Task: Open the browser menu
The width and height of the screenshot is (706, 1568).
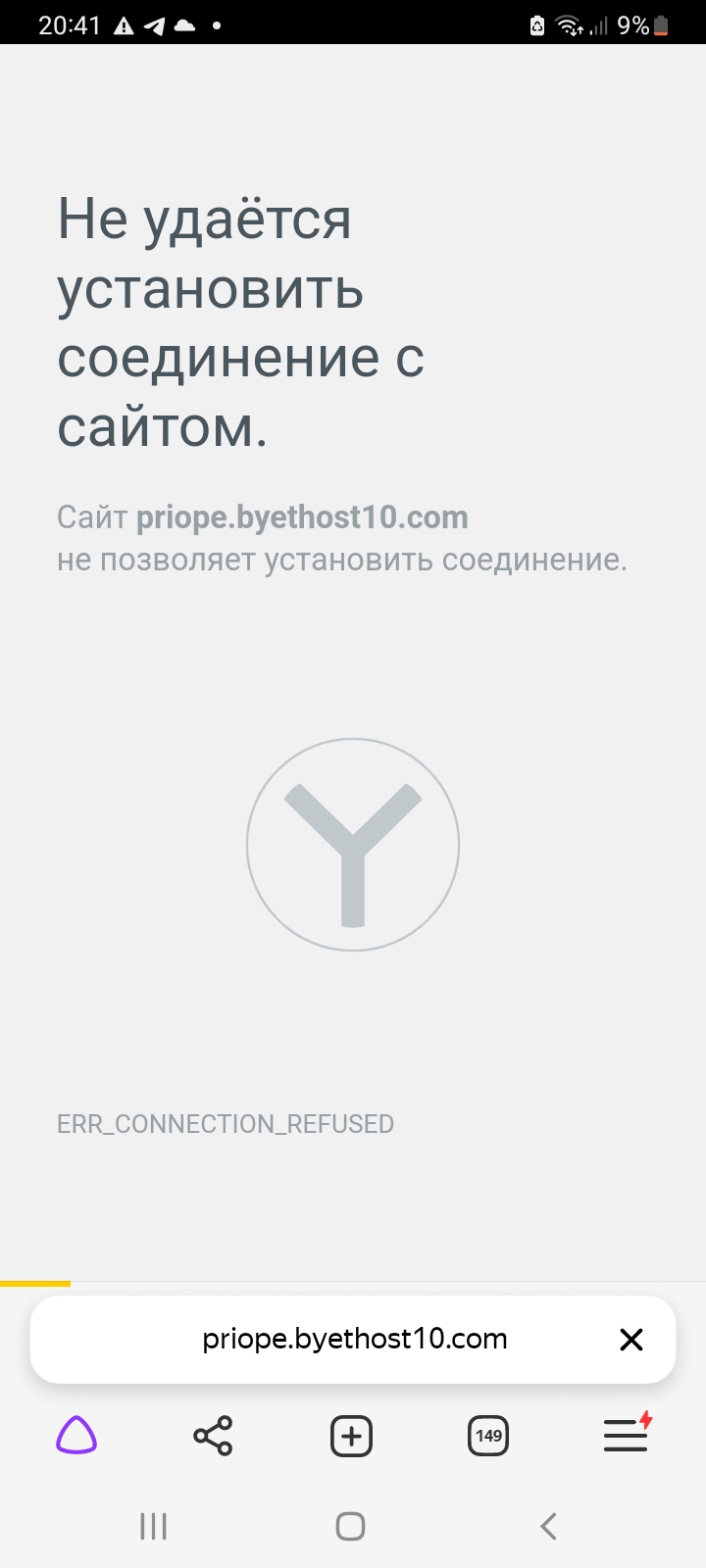Action: click(626, 1437)
